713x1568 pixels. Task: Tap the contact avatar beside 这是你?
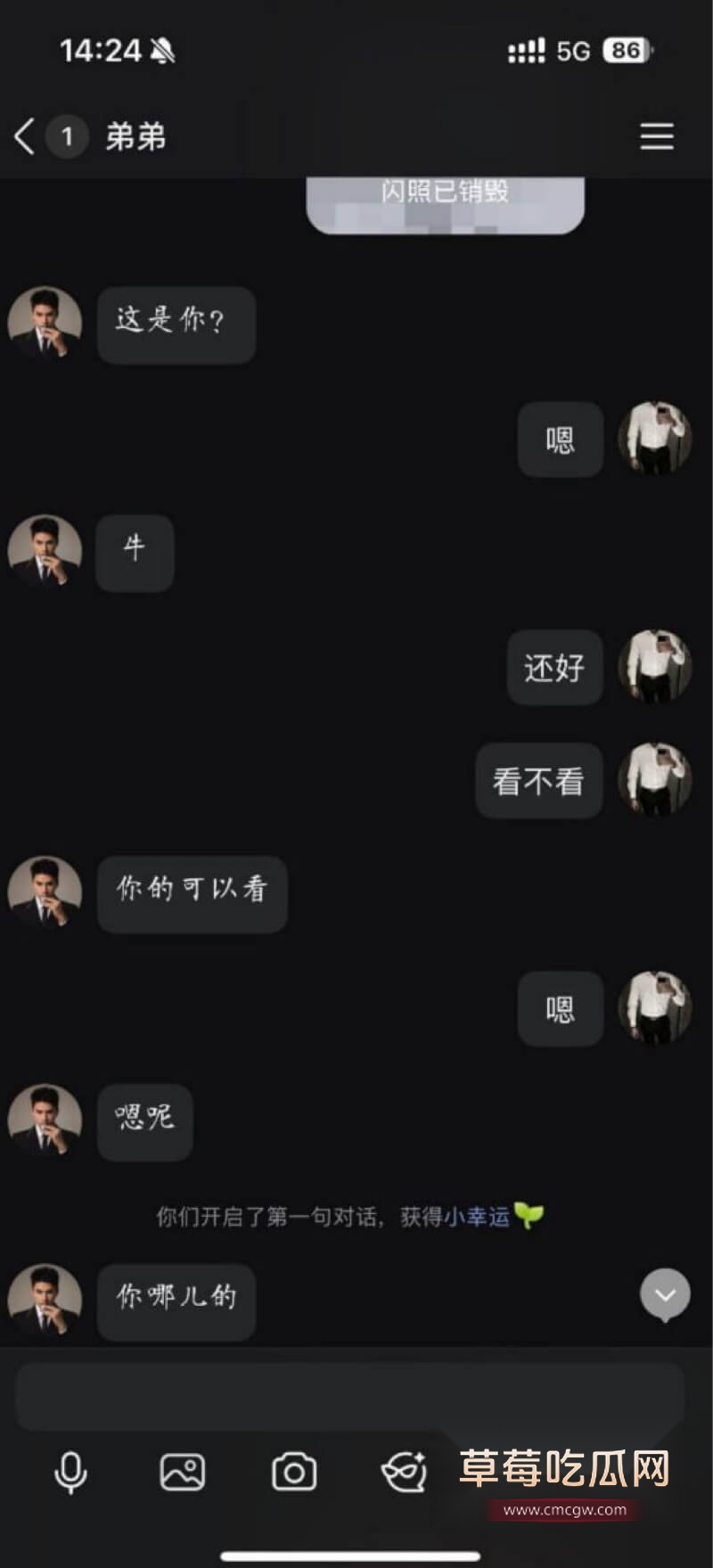pos(45,324)
